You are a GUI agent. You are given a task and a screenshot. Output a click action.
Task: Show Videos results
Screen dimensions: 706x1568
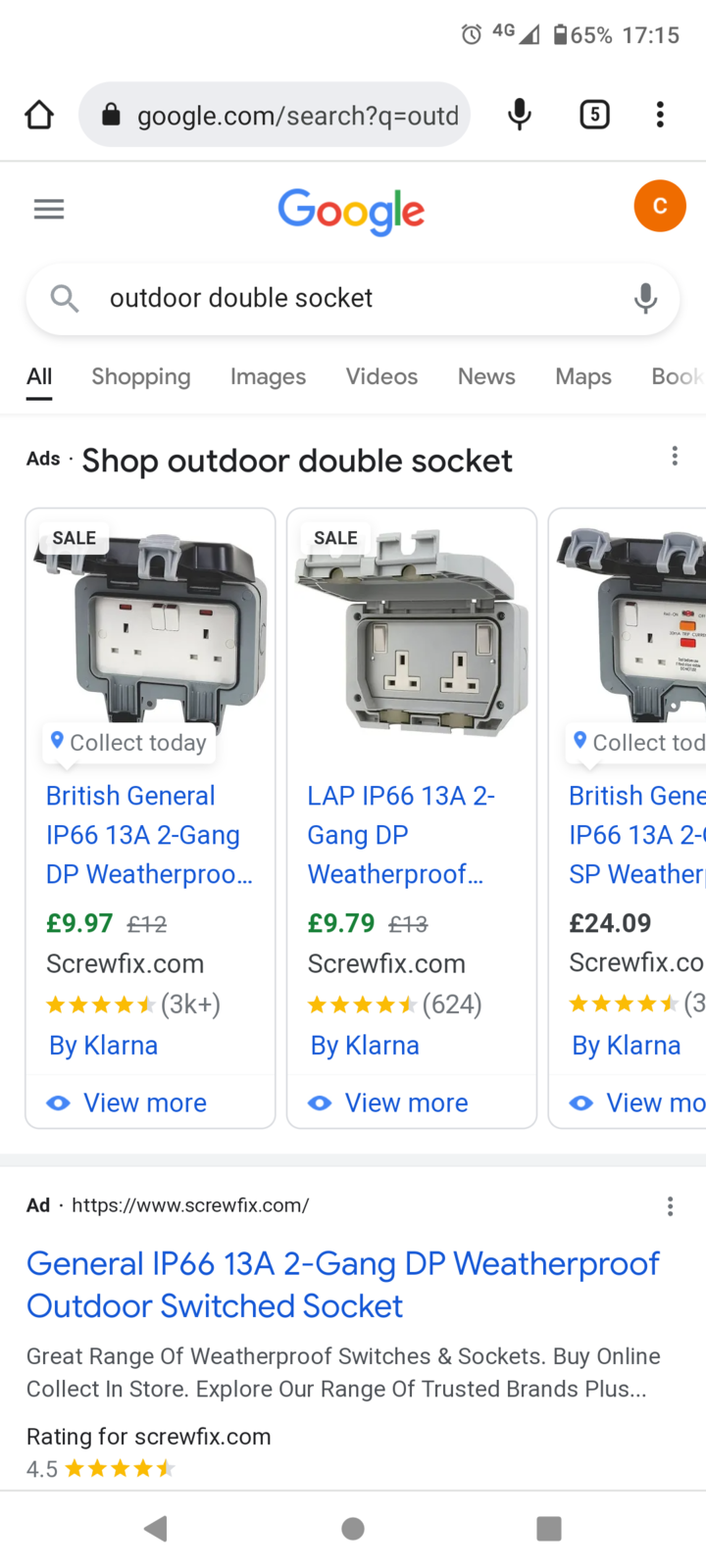point(381,376)
